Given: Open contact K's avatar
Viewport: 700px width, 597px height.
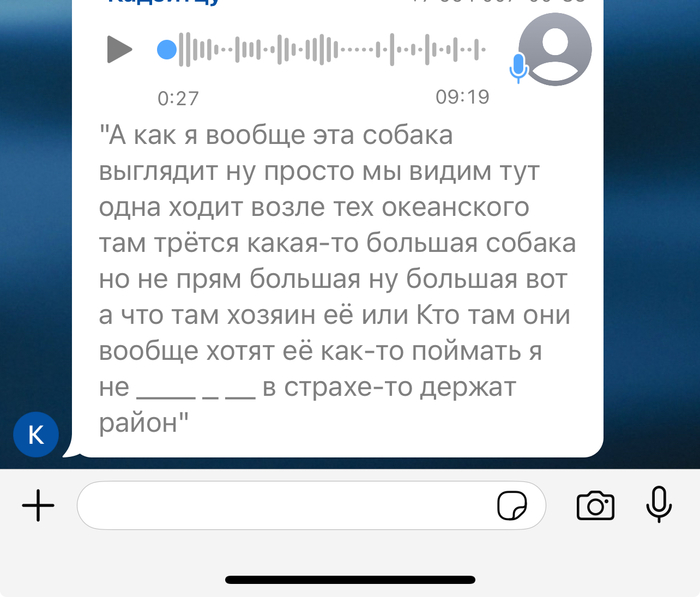Looking at the screenshot, I should click(x=35, y=434).
